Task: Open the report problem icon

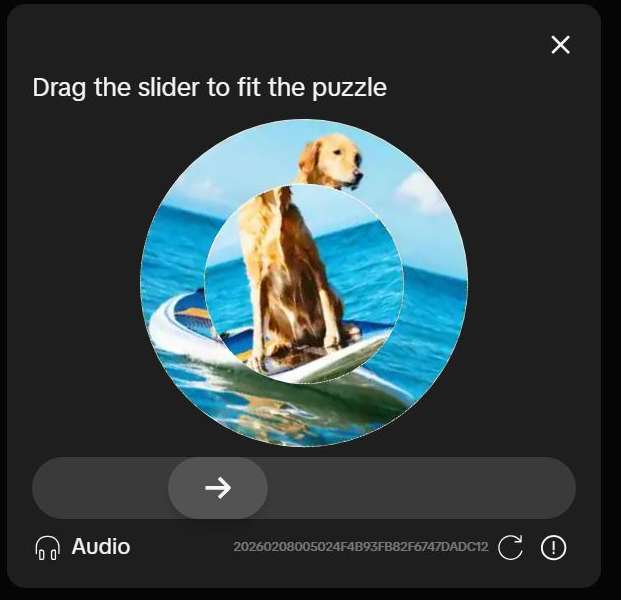Action: [553, 547]
